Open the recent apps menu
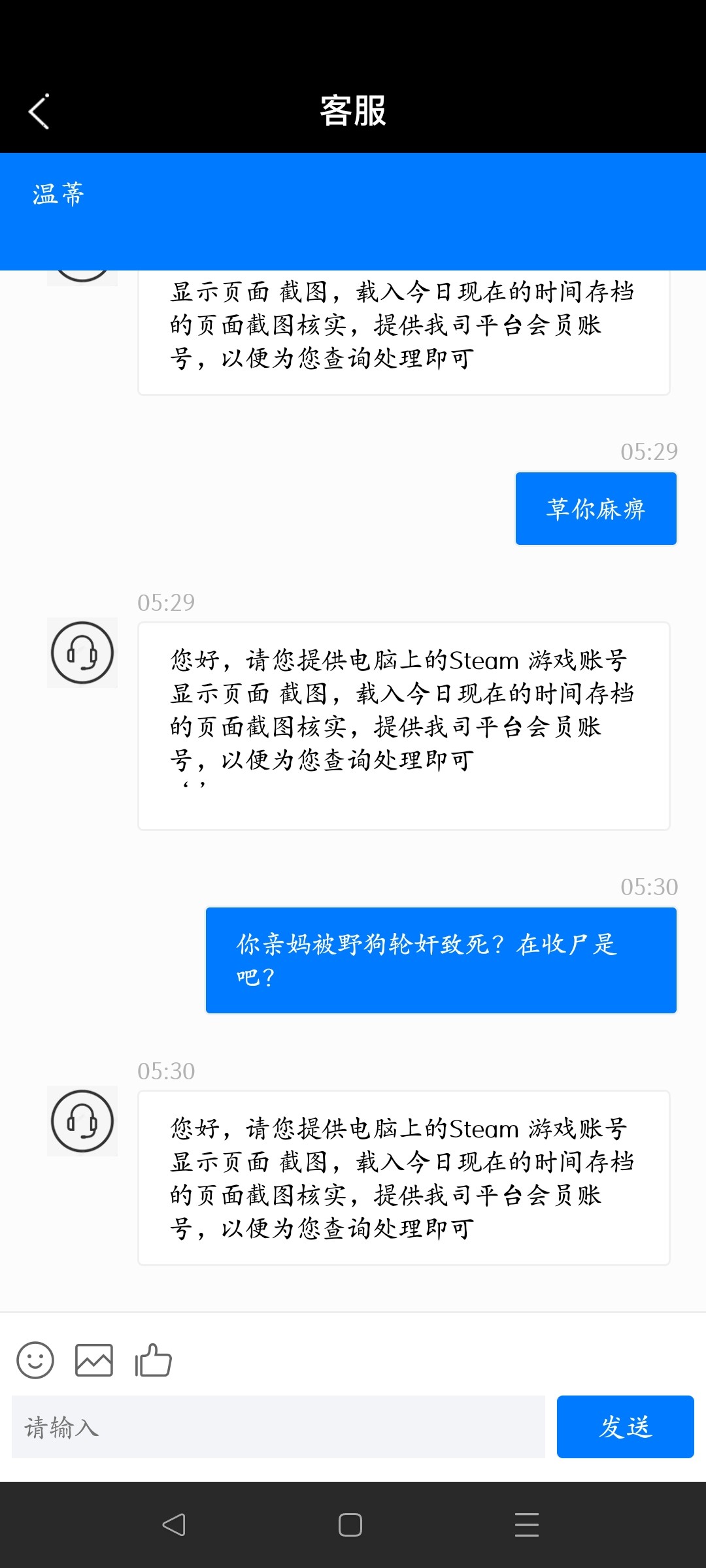706x1568 pixels. pos(527,1525)
